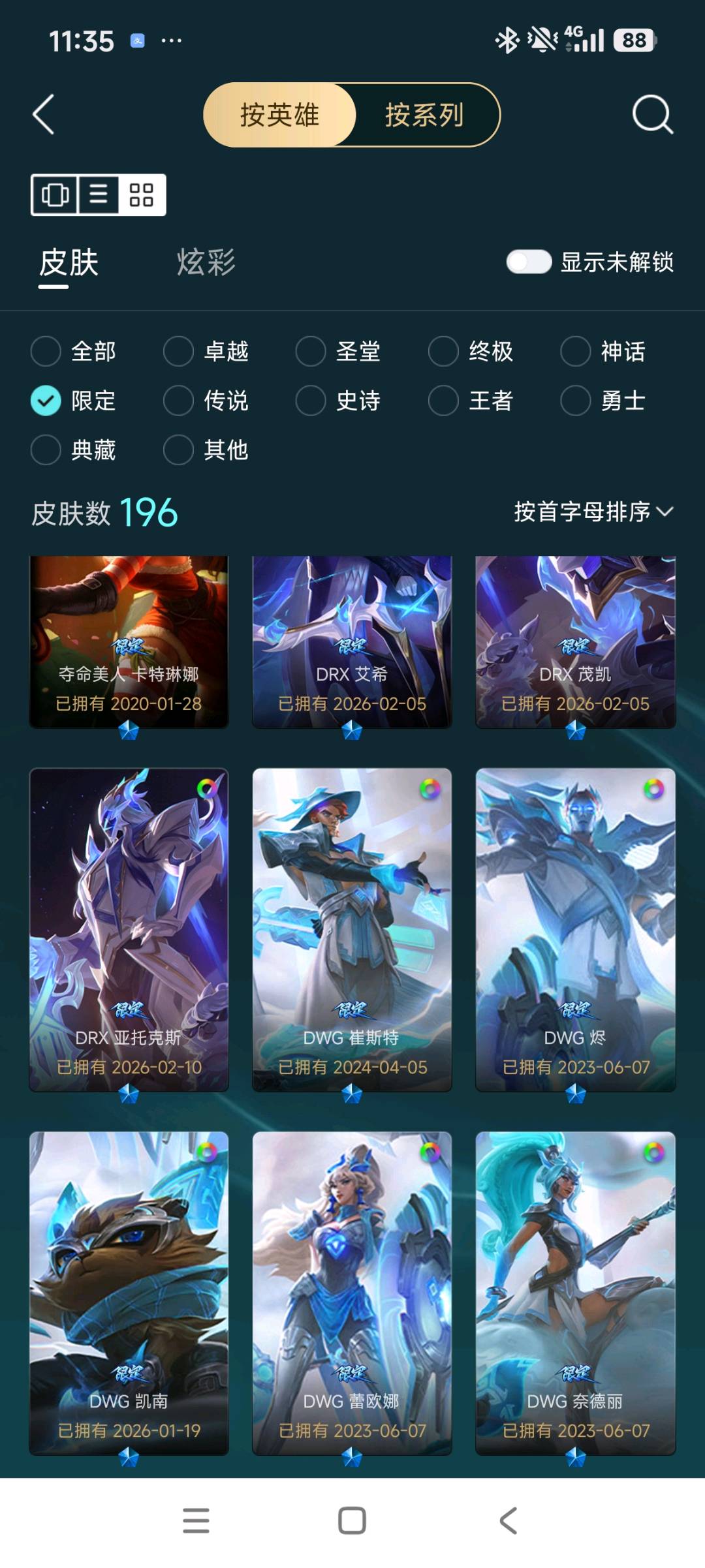Open the DRX 艾希 skin card
The width and height of the screenshot is (705, 1568).
(352, 643)
